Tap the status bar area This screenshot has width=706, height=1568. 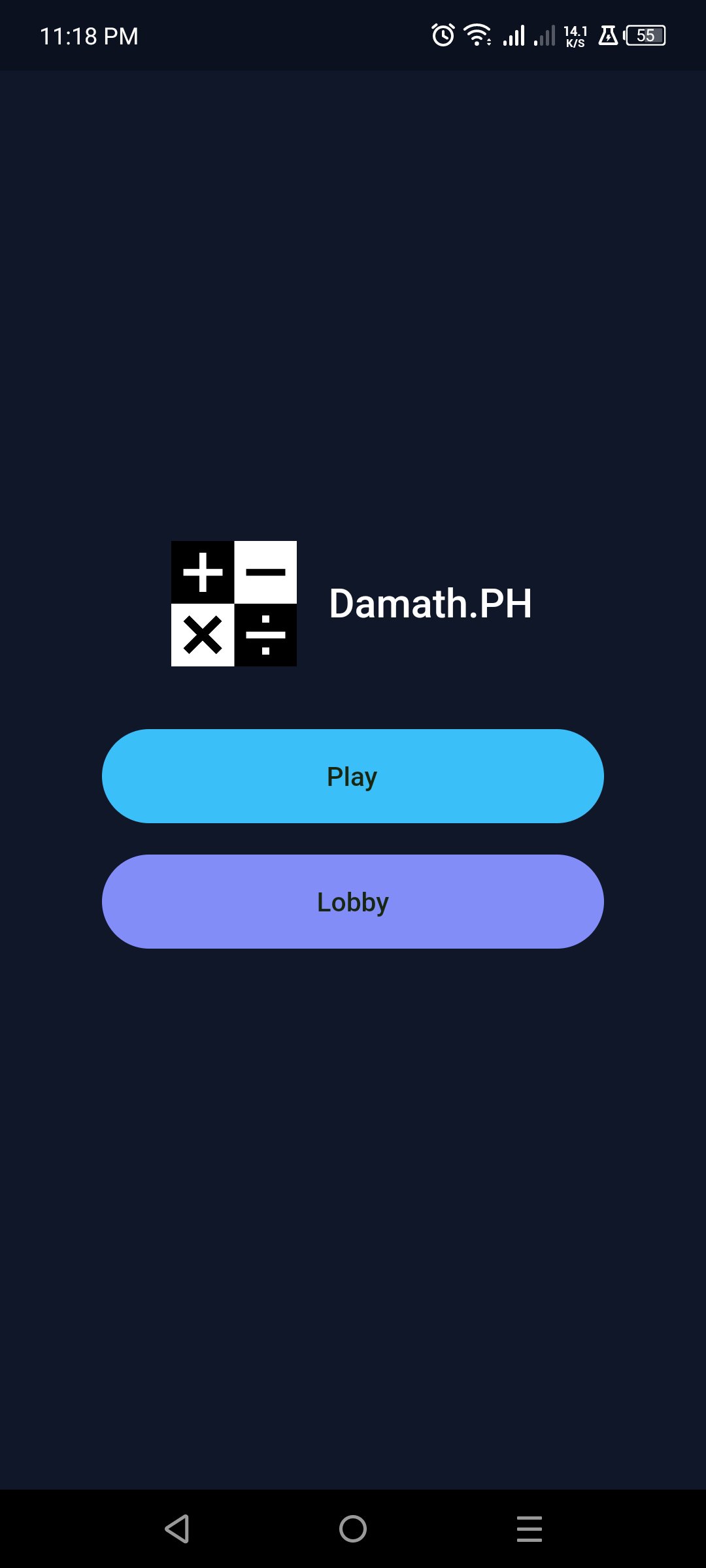point(353,35)
